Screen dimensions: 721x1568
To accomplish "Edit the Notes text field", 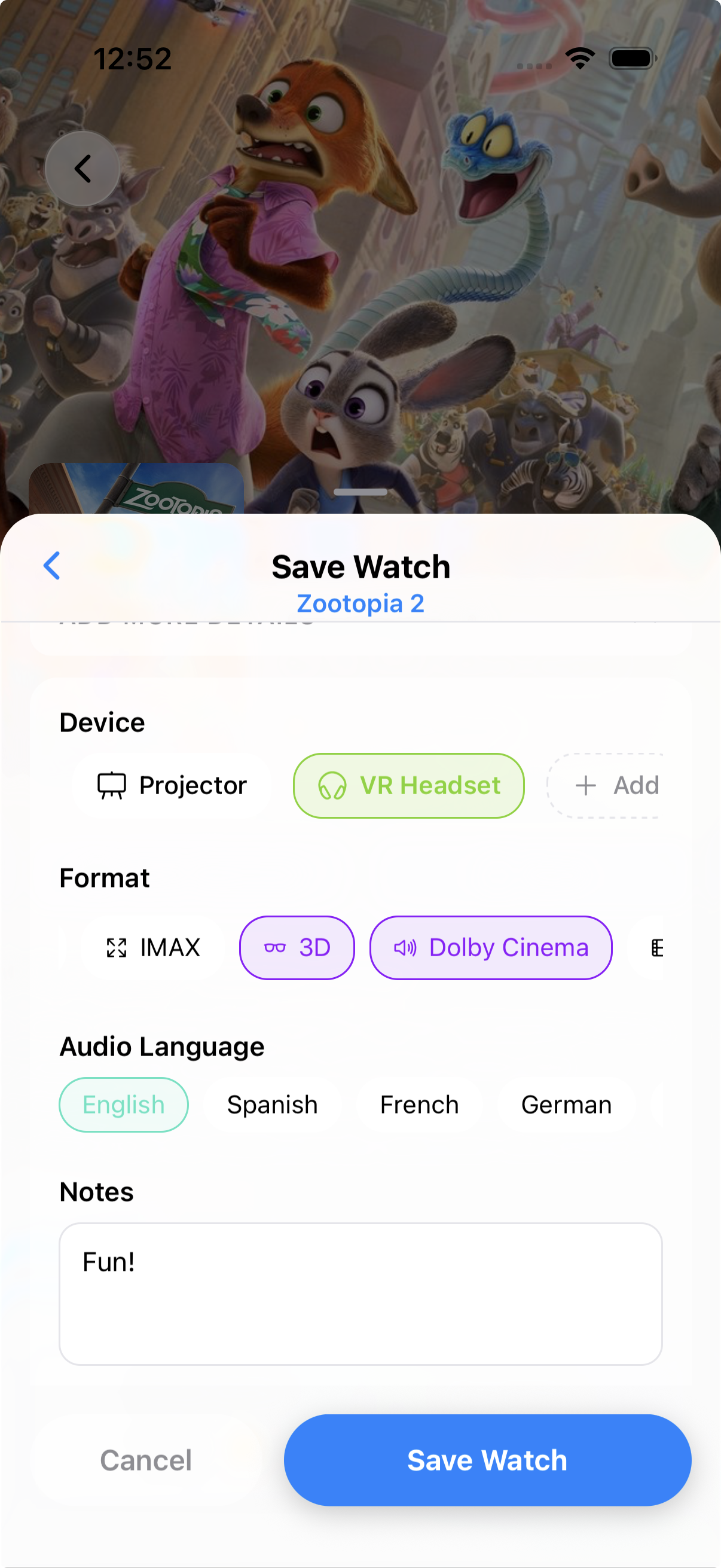I will pos(360,1294).
